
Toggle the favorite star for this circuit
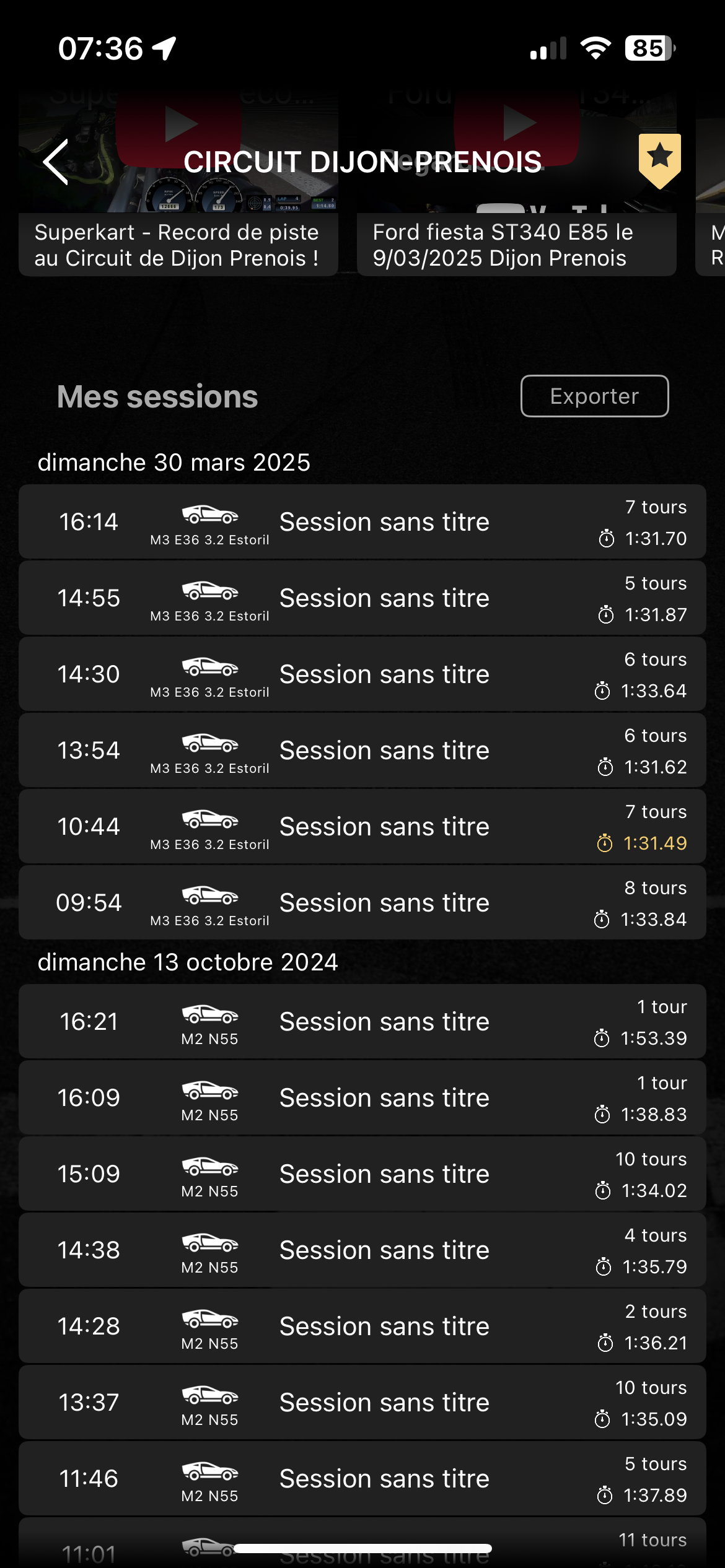(660, 161)
